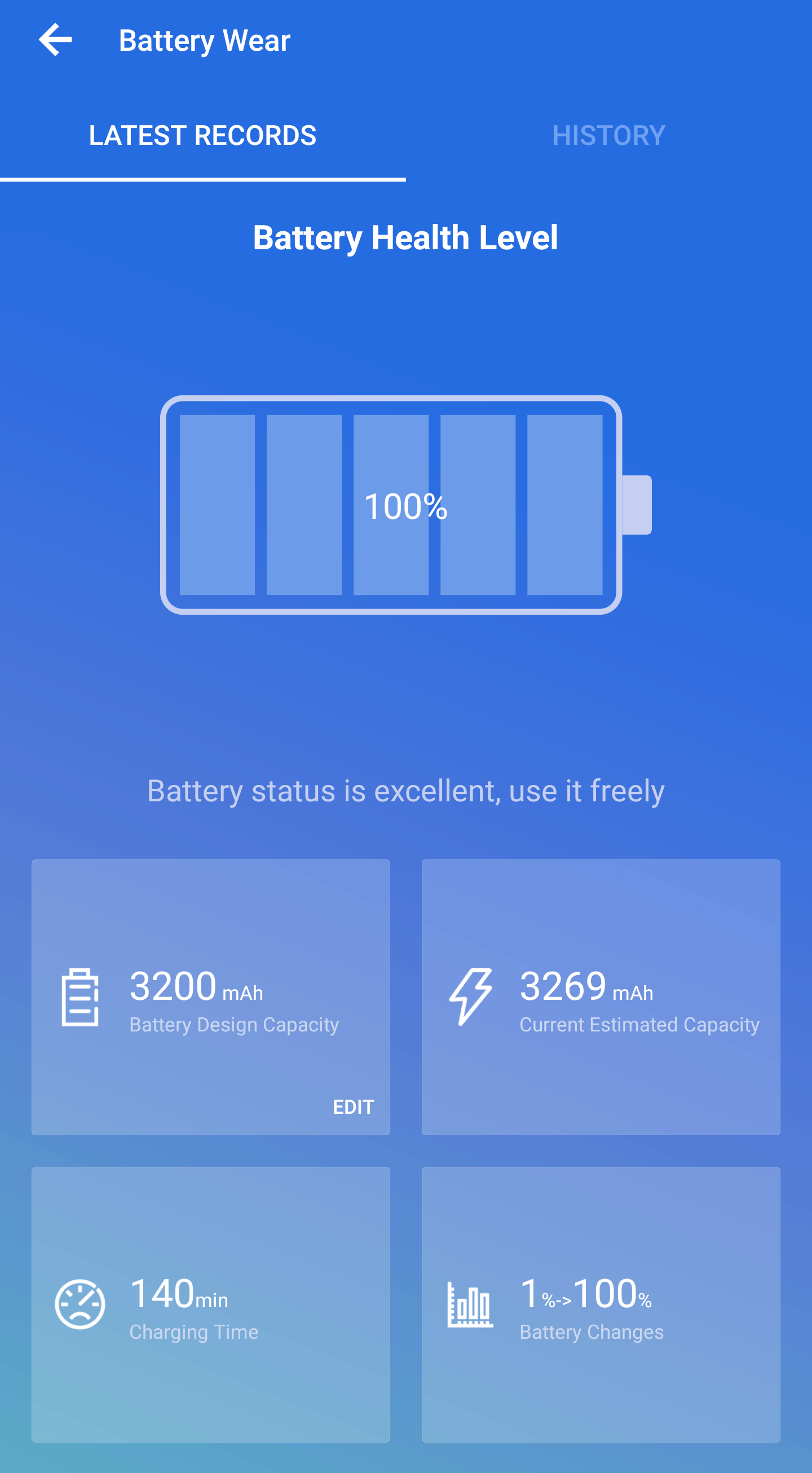Edit the battery design capacity

(x=354, y=1107)
